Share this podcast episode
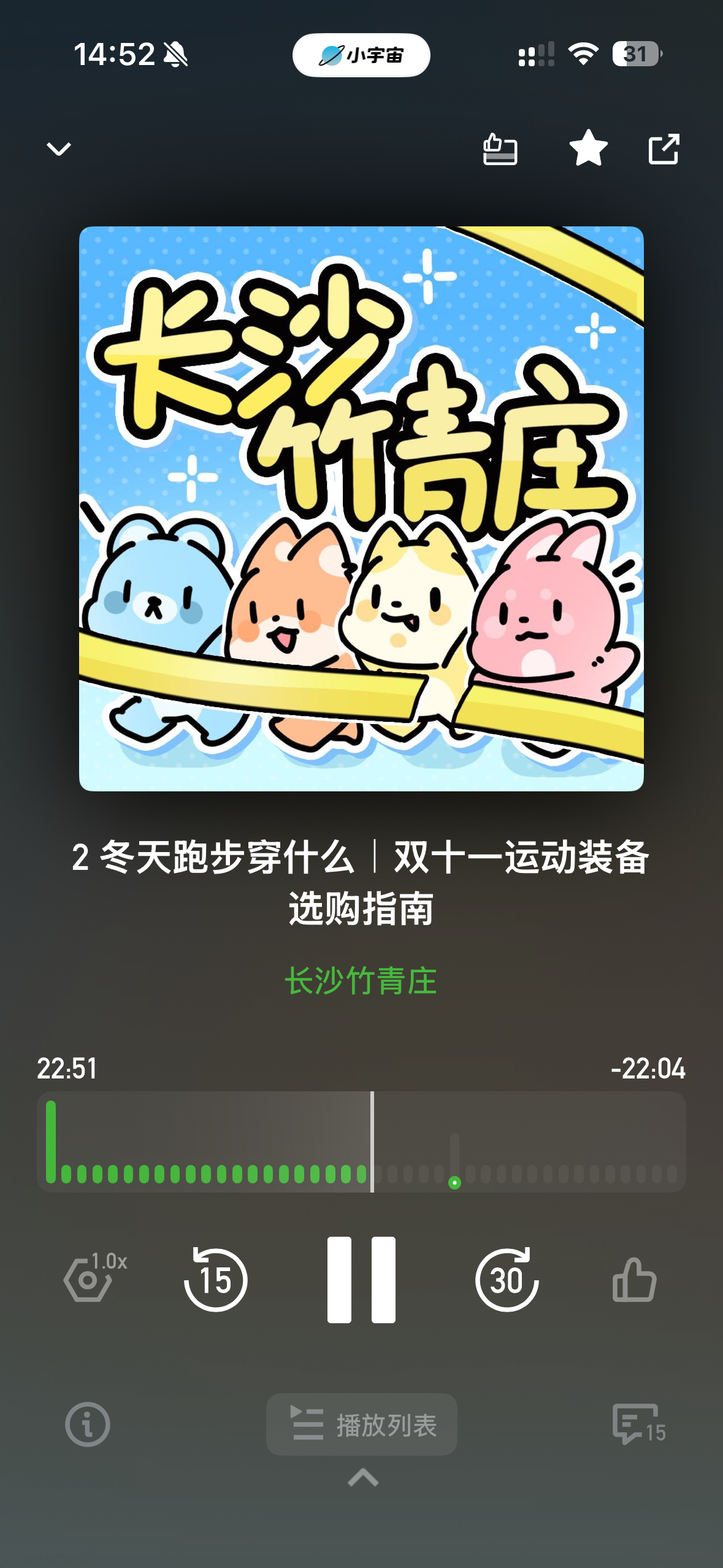 click(x=664, y=149)
